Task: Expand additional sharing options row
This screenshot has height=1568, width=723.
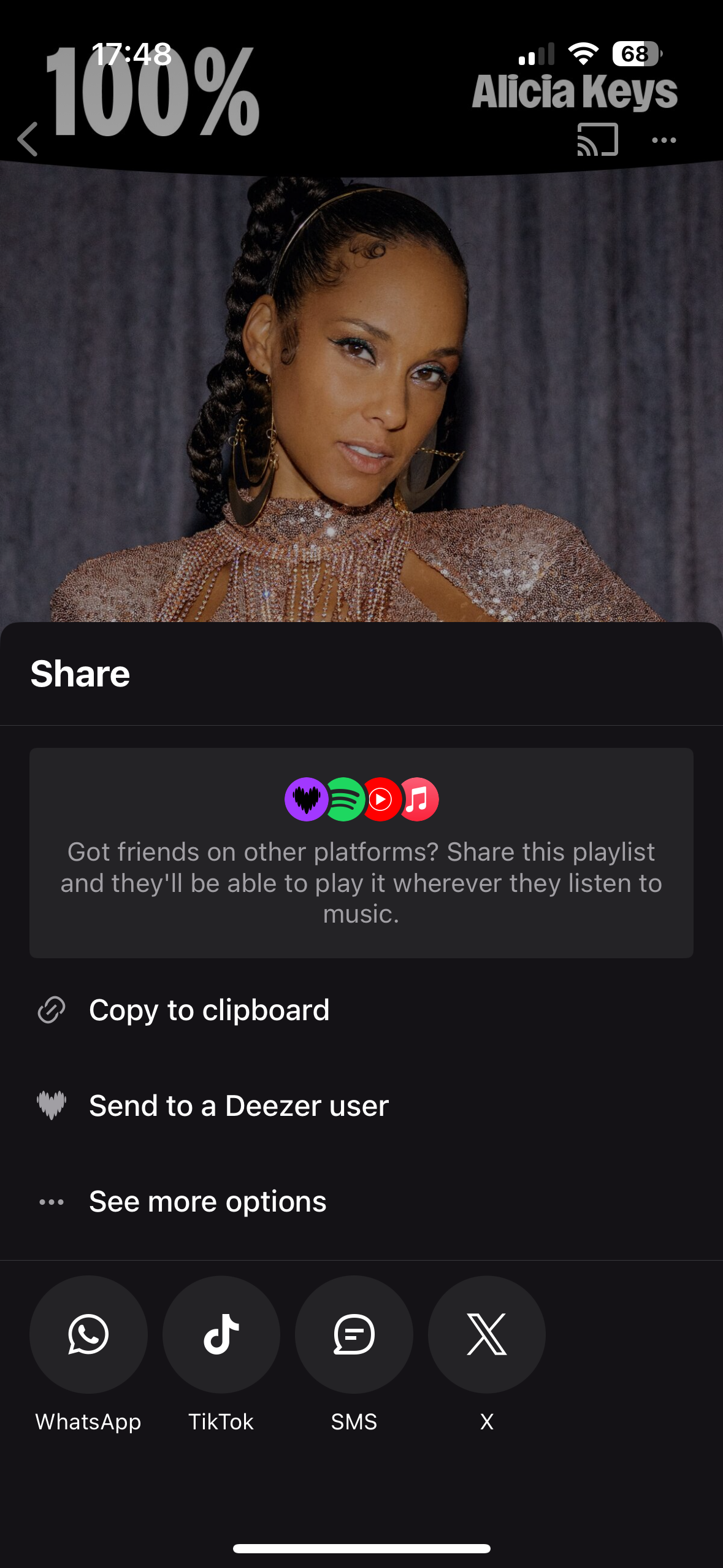Action: [207, 1201]
